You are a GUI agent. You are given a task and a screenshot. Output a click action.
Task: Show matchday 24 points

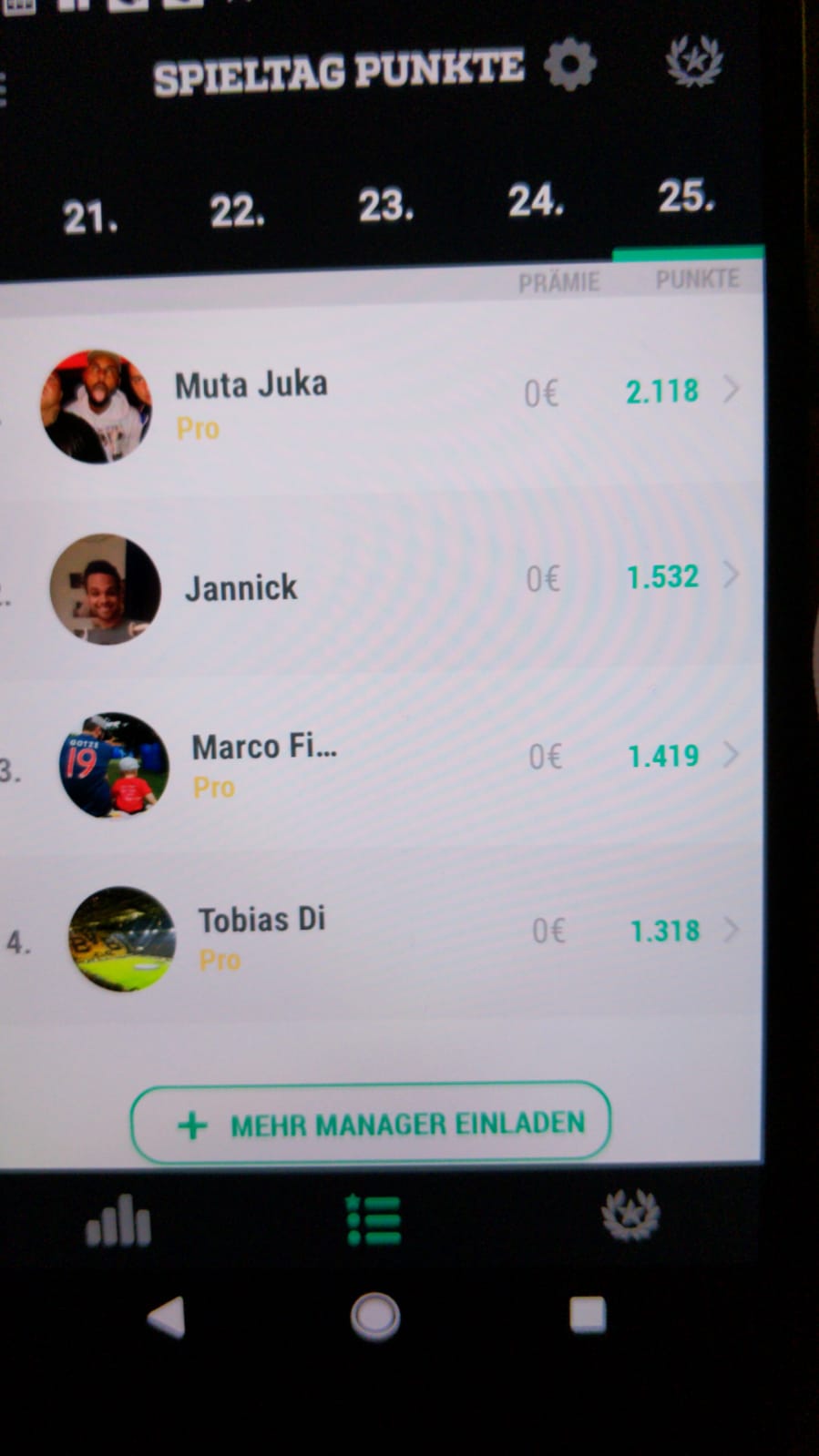pos(536,201)
